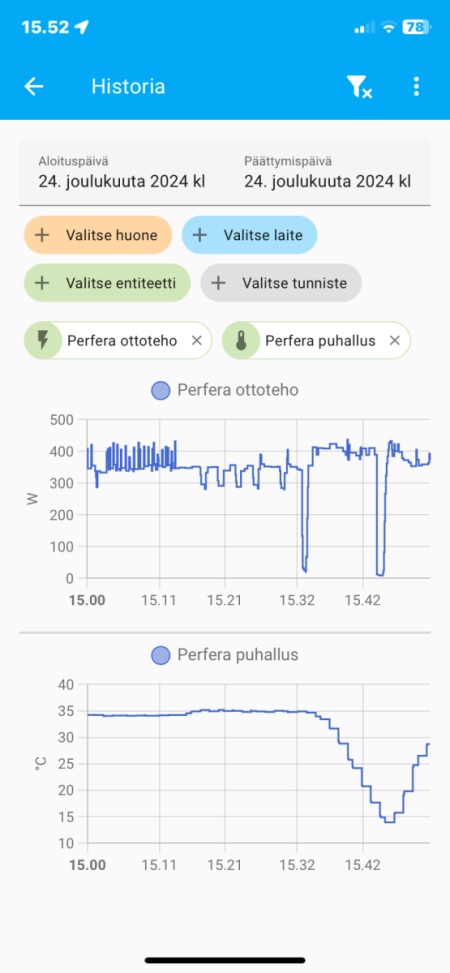Remove the Perfera ottoteho entity chip

click(196, 341)
